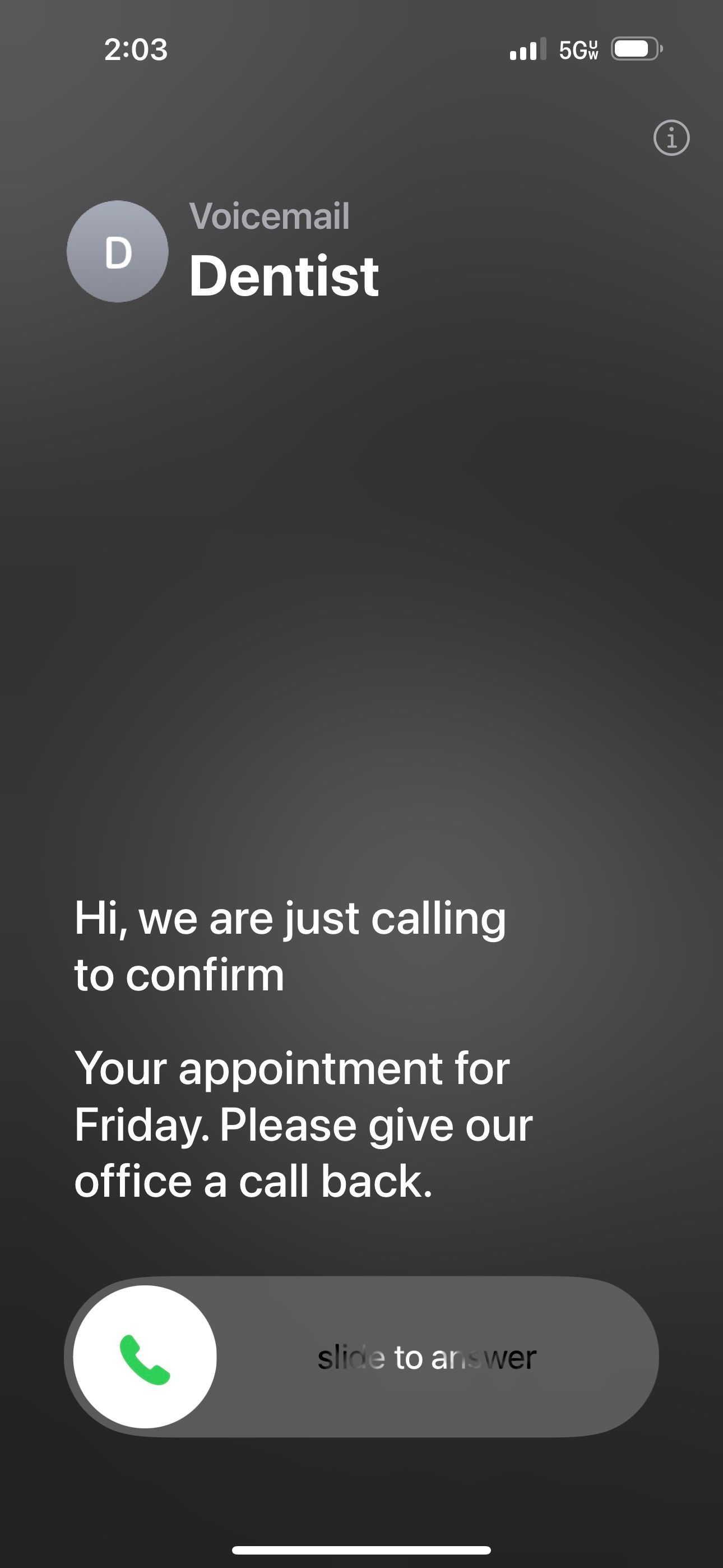Tap the cellular signal bars icon
Image resolution: width=723 pixels, height=1568 pixels.
tap(527, 49)
